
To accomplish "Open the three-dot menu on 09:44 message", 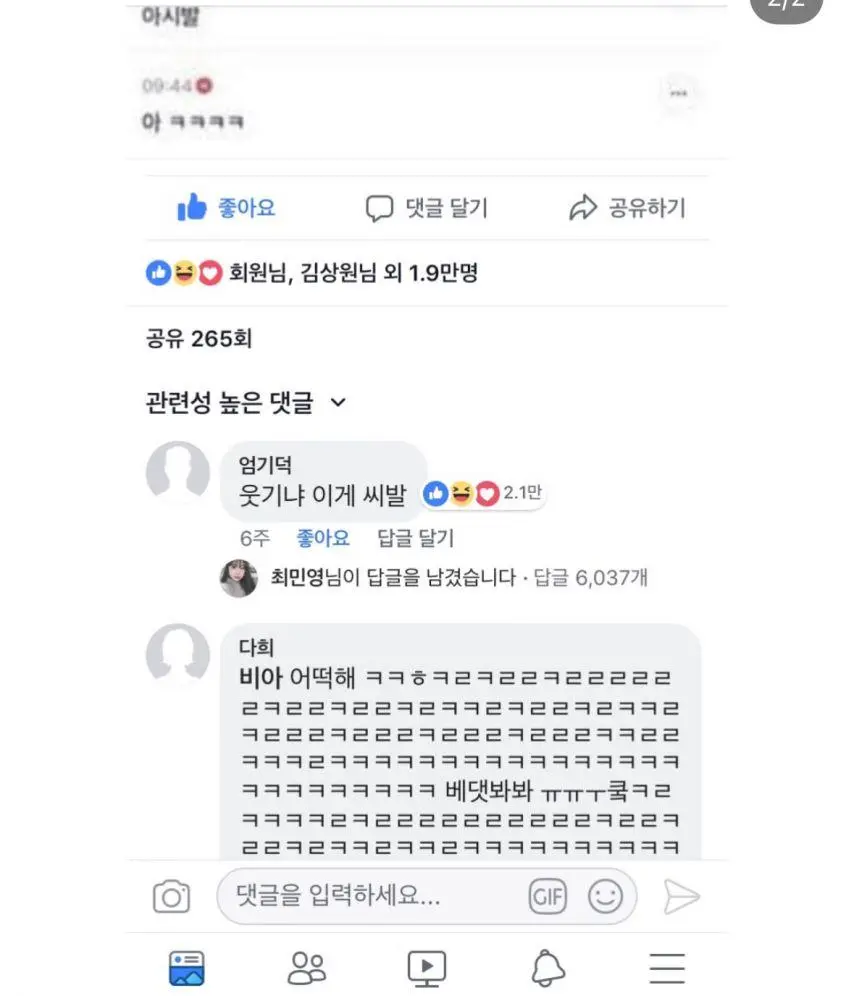I will click(679, 93).
